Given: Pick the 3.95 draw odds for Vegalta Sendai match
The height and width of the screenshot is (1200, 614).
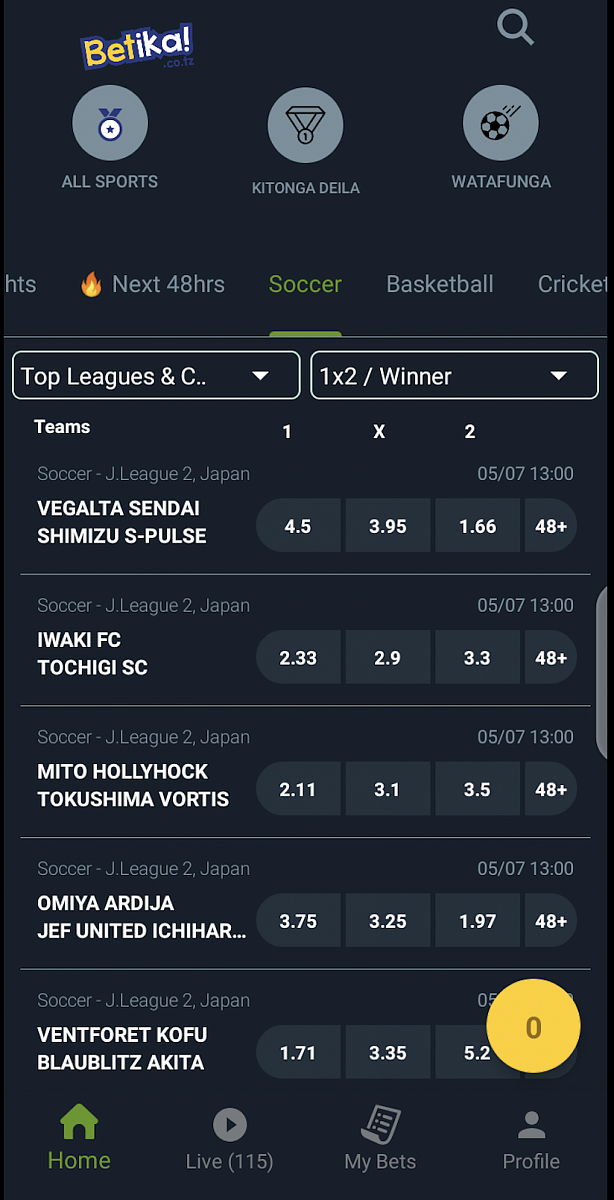Looking at the screenshot, I should [388, 526].
